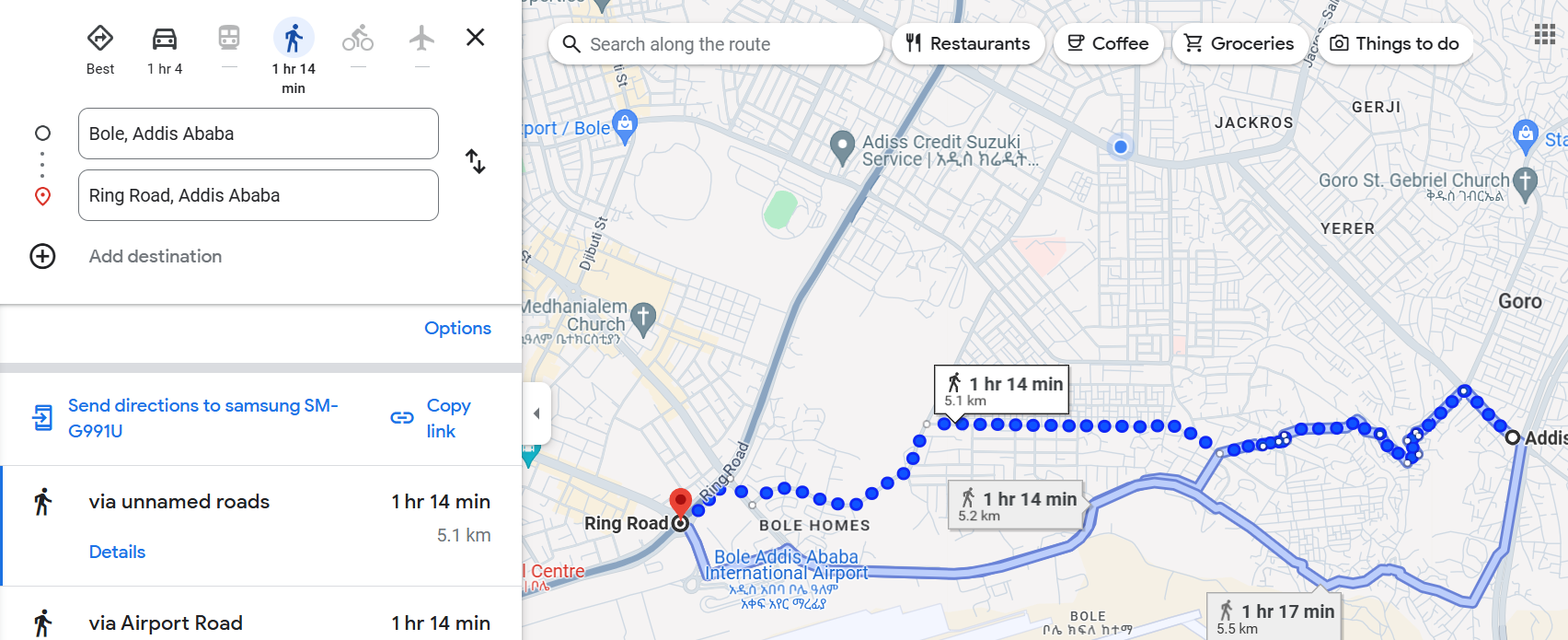This screenshot has width=1568, height=640.
Task: Tap the Search along the route box
Action: [x=716, y=43]
